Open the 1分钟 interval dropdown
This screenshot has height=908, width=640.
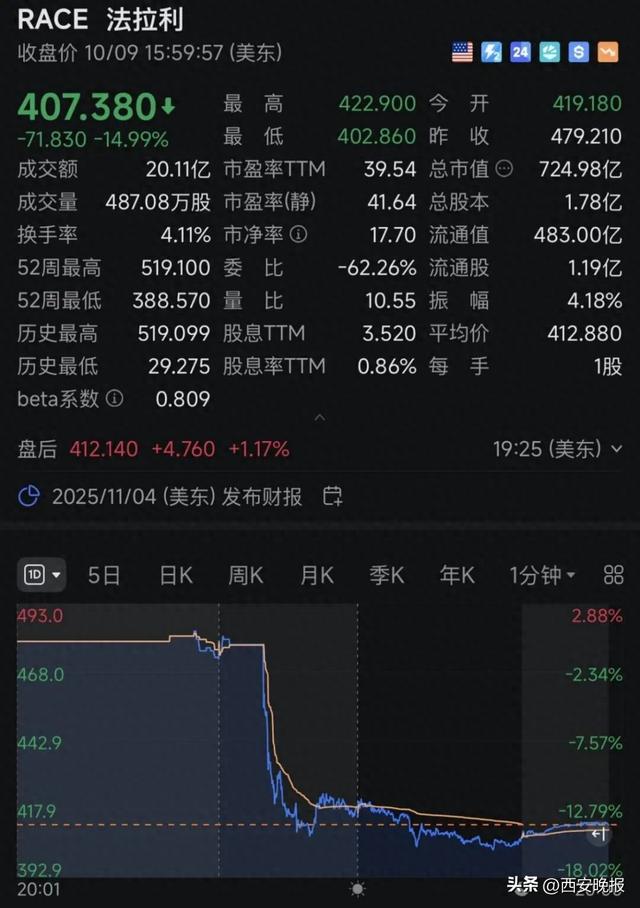(x=543, y=575)
